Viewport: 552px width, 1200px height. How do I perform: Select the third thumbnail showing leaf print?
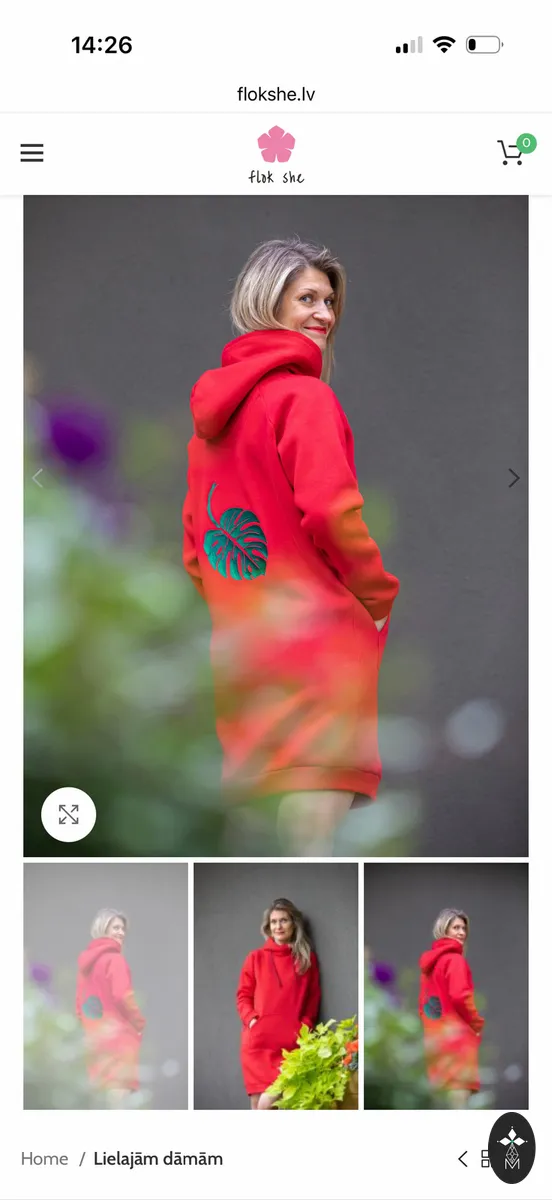click(446, 986)
